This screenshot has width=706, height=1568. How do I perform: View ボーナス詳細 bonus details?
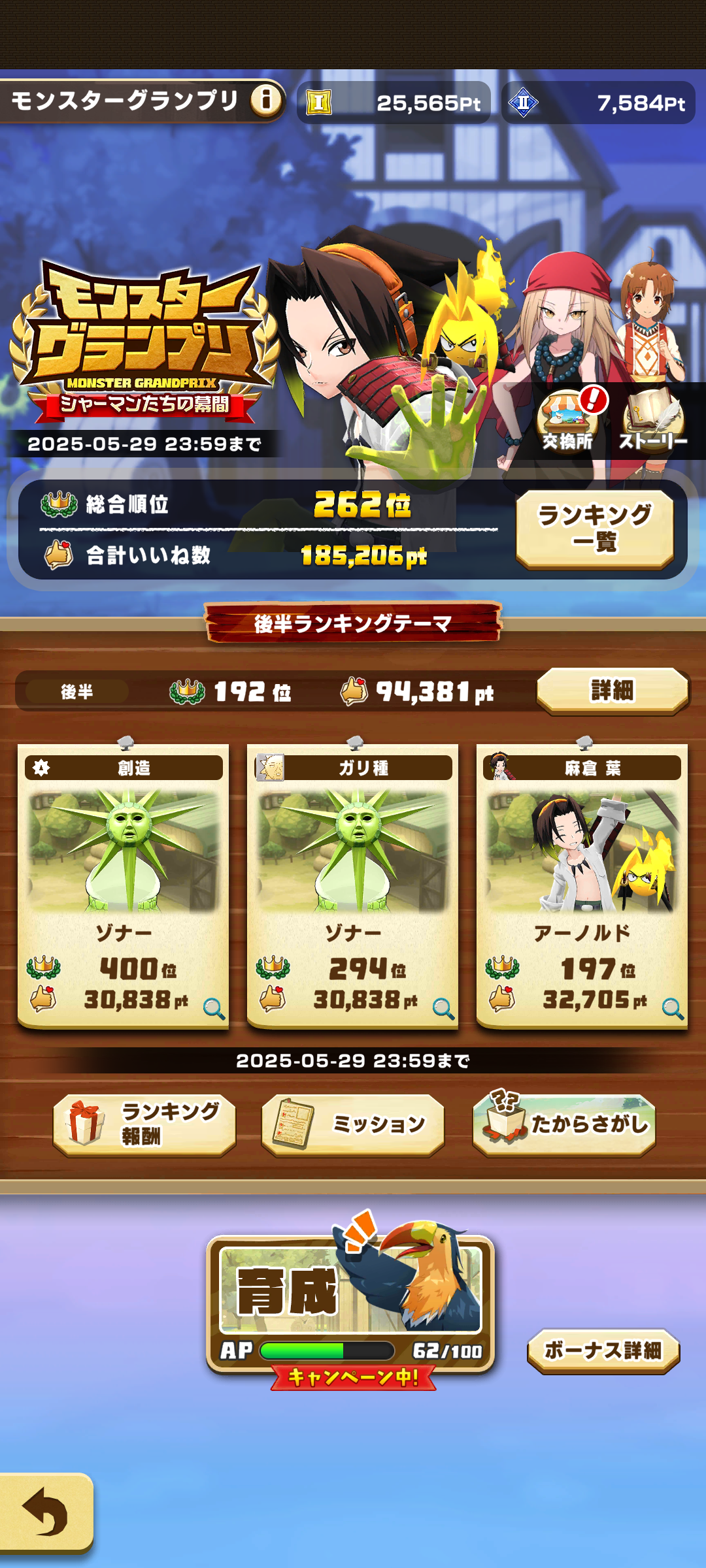603,1350
